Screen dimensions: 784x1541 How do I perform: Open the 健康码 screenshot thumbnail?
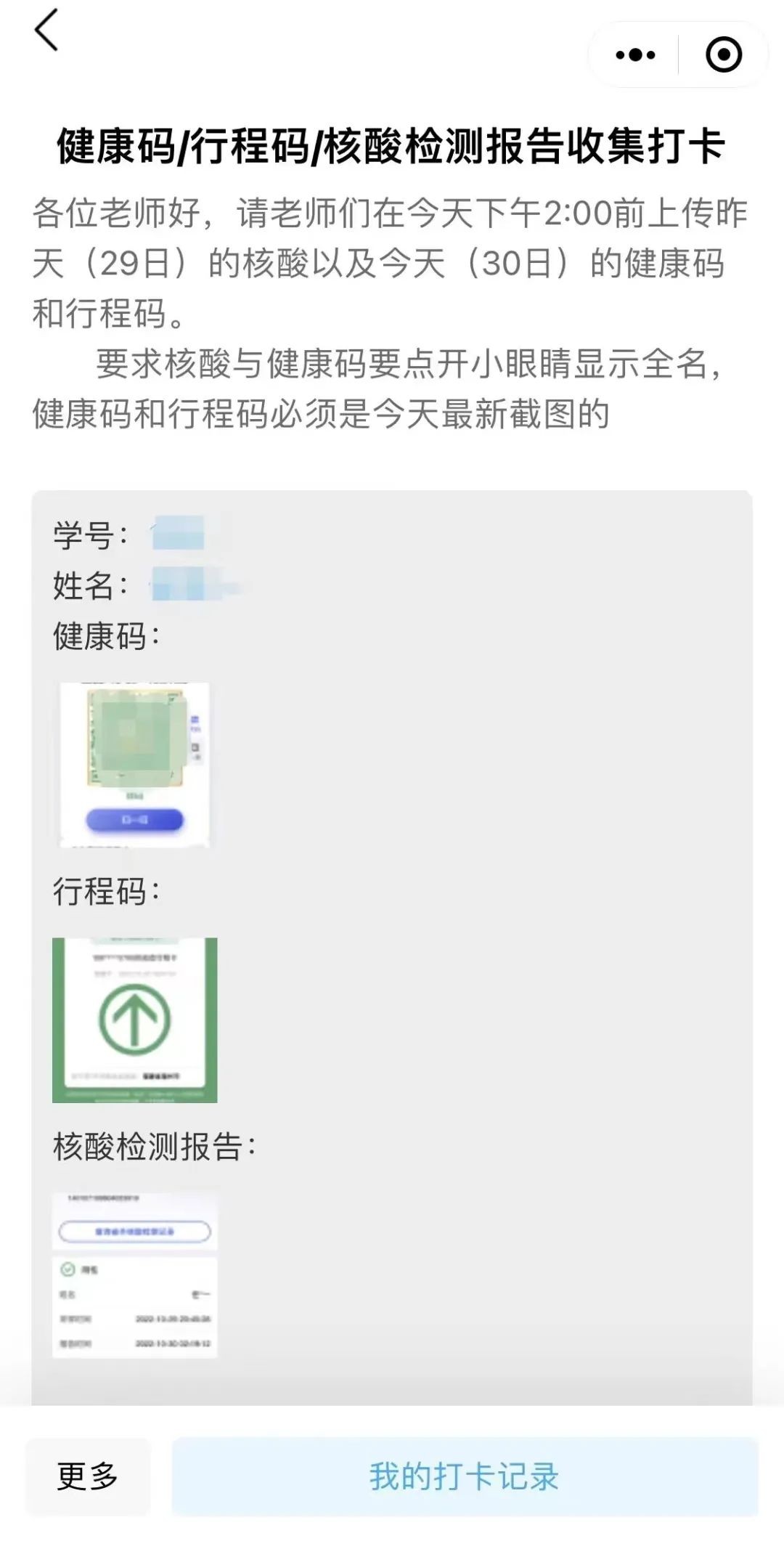click(x=134, y=764)
